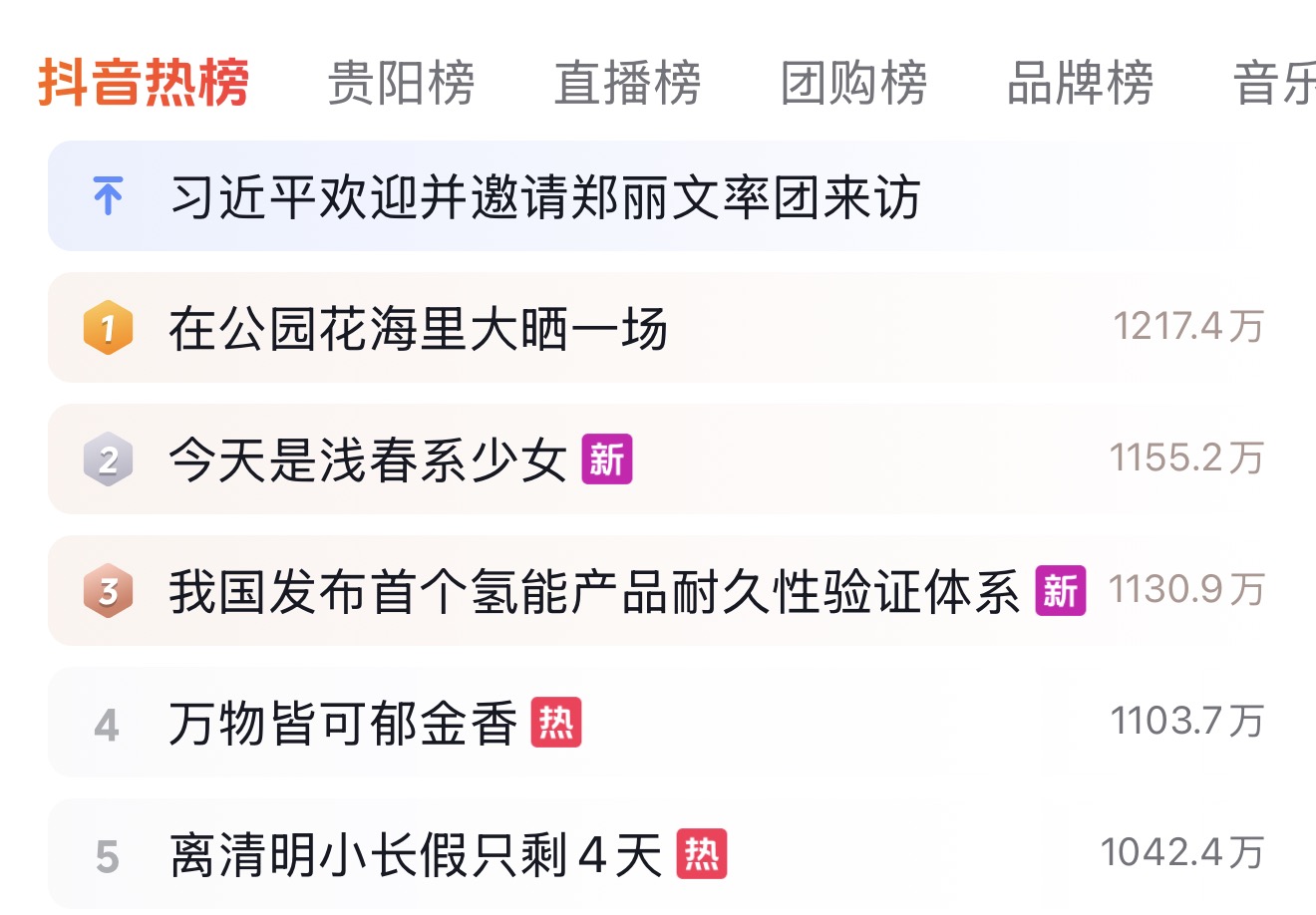Switch to the 音乐 chart tab

pos(1276,83)
